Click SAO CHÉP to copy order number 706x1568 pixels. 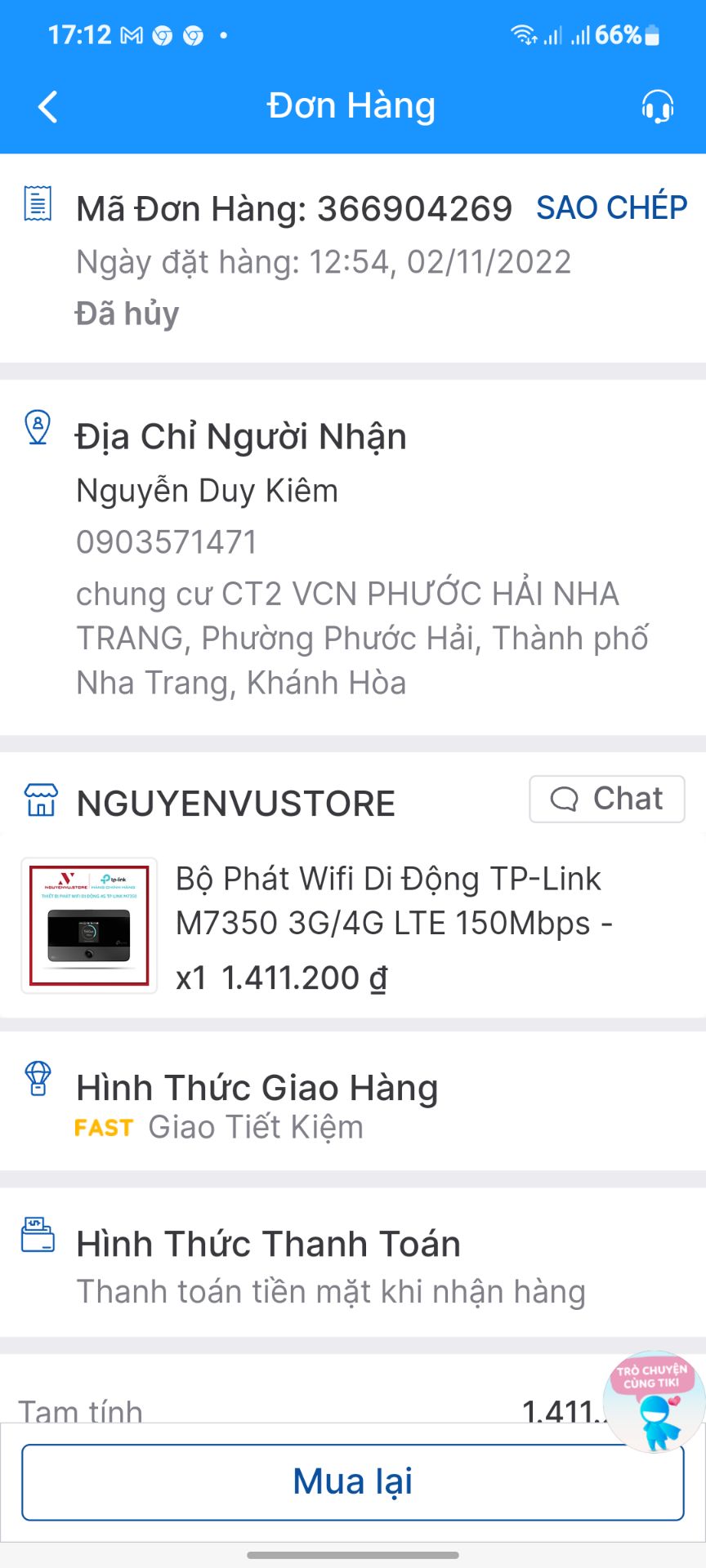tap(610, 207)
